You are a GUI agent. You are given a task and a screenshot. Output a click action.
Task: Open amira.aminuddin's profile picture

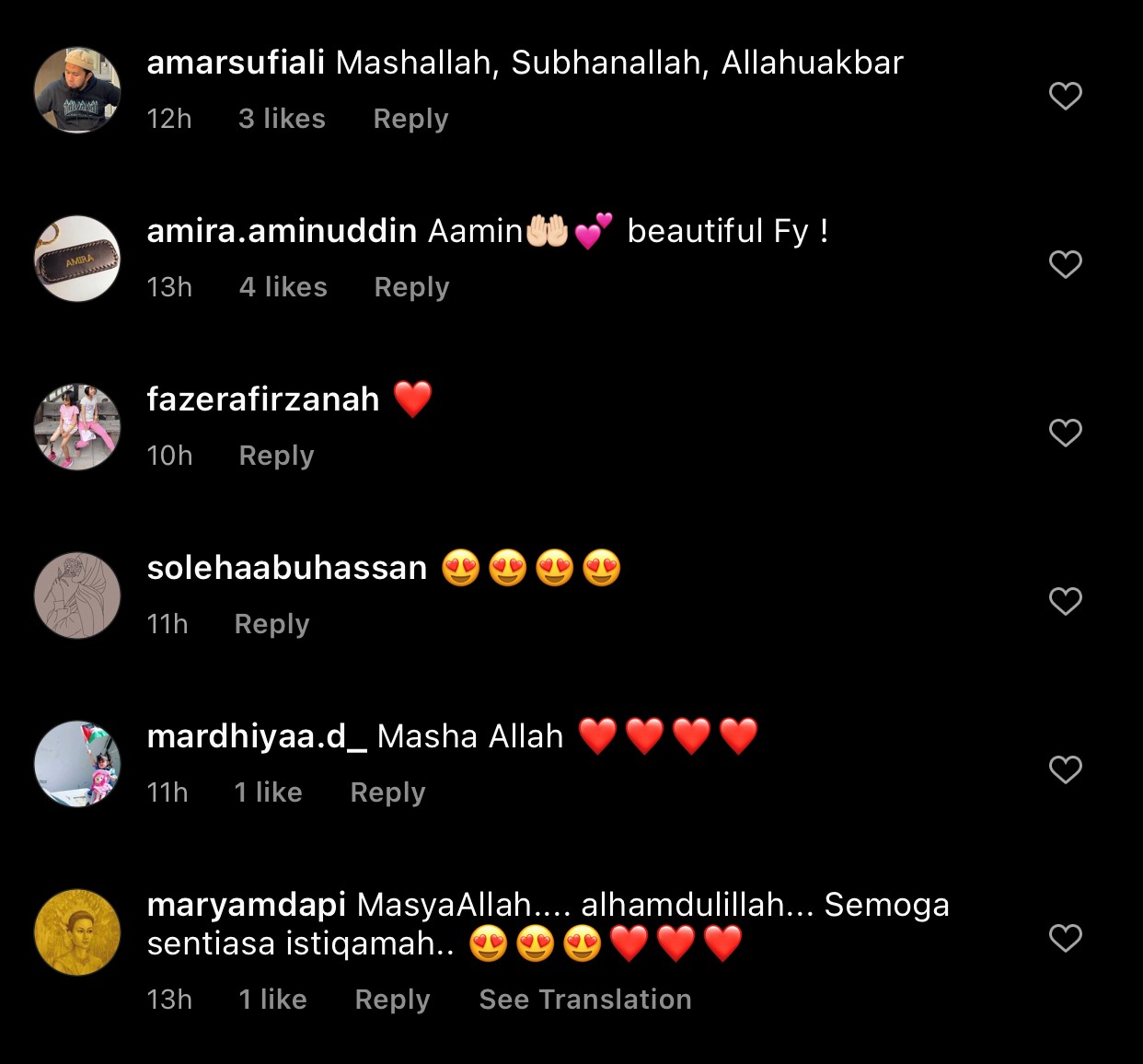pyautogui.click(x=77, y=259)
